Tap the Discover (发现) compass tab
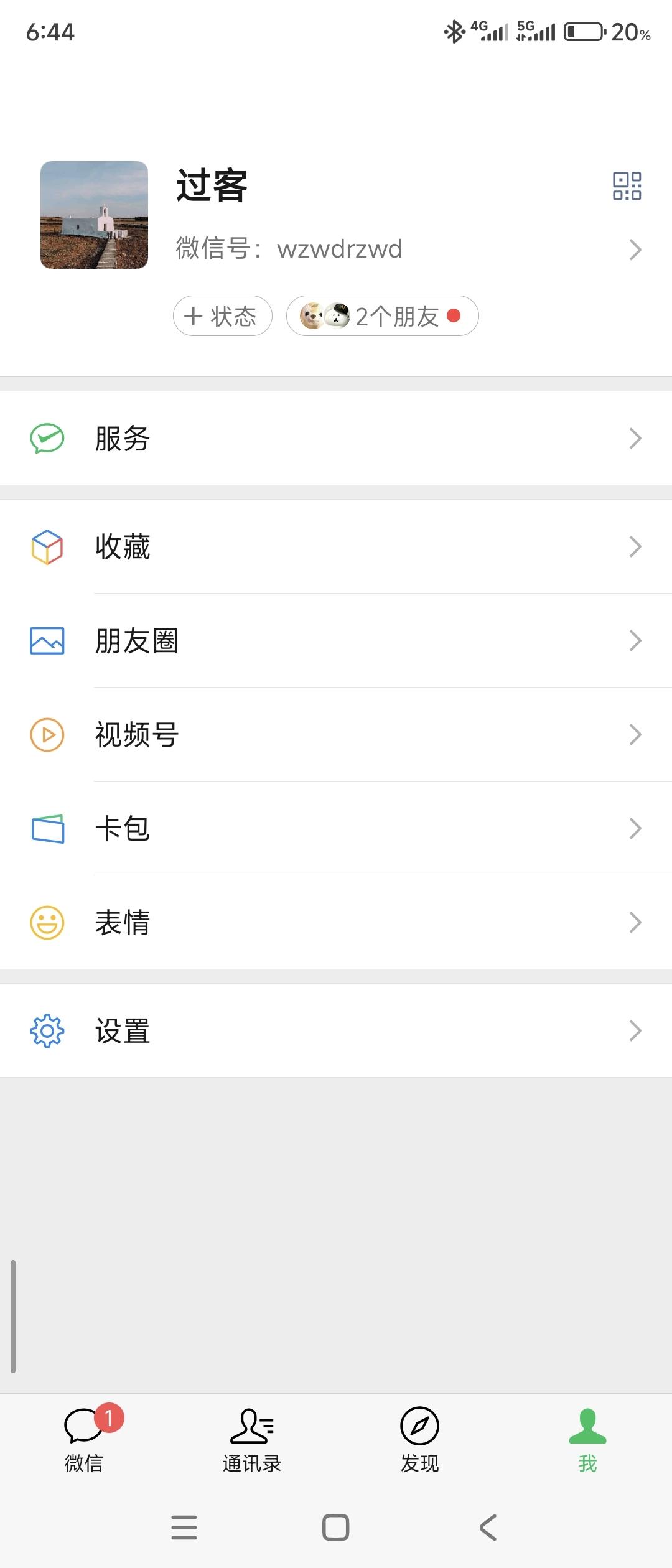The image size is (672, 1568). 419,1444
